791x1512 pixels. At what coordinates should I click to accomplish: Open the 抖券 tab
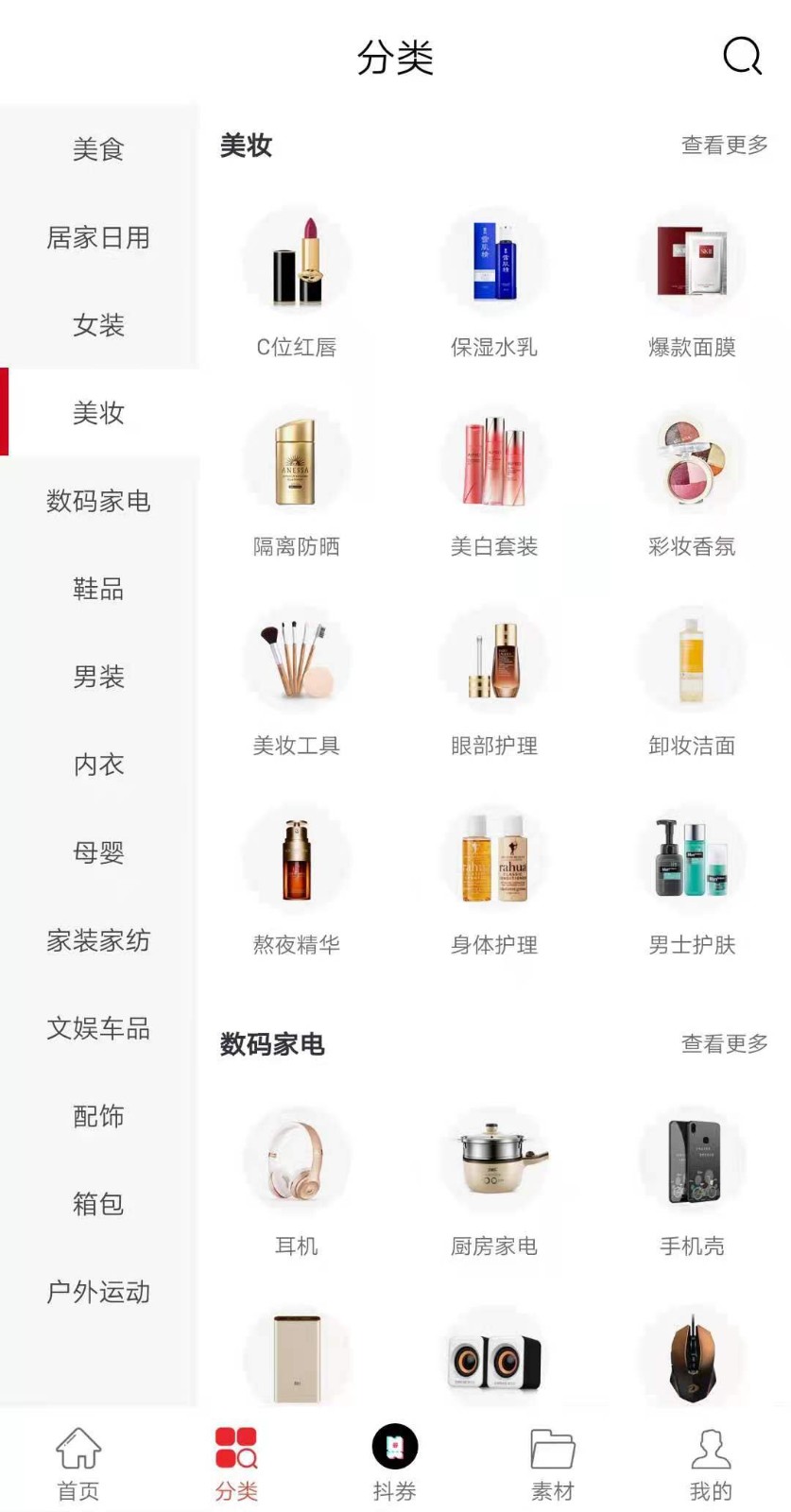[394, 1463]
